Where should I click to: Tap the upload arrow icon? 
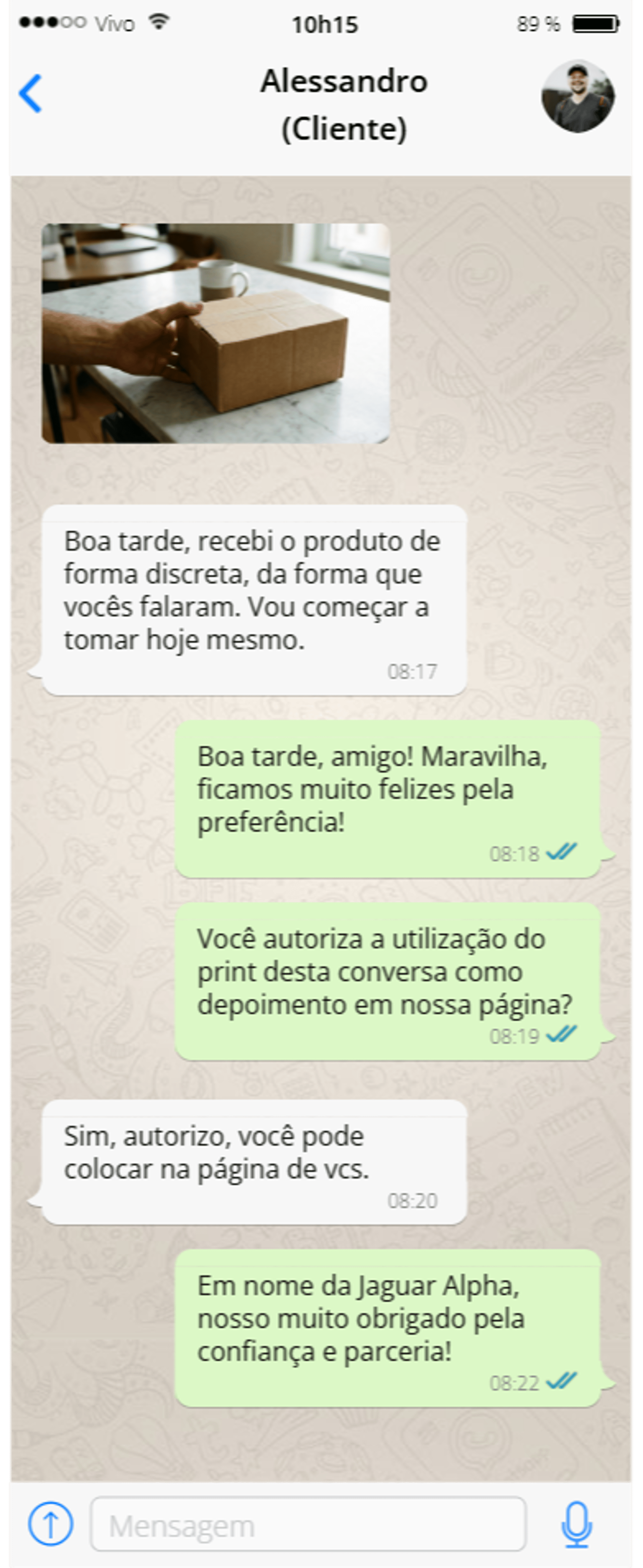(x=51, y=1523)
